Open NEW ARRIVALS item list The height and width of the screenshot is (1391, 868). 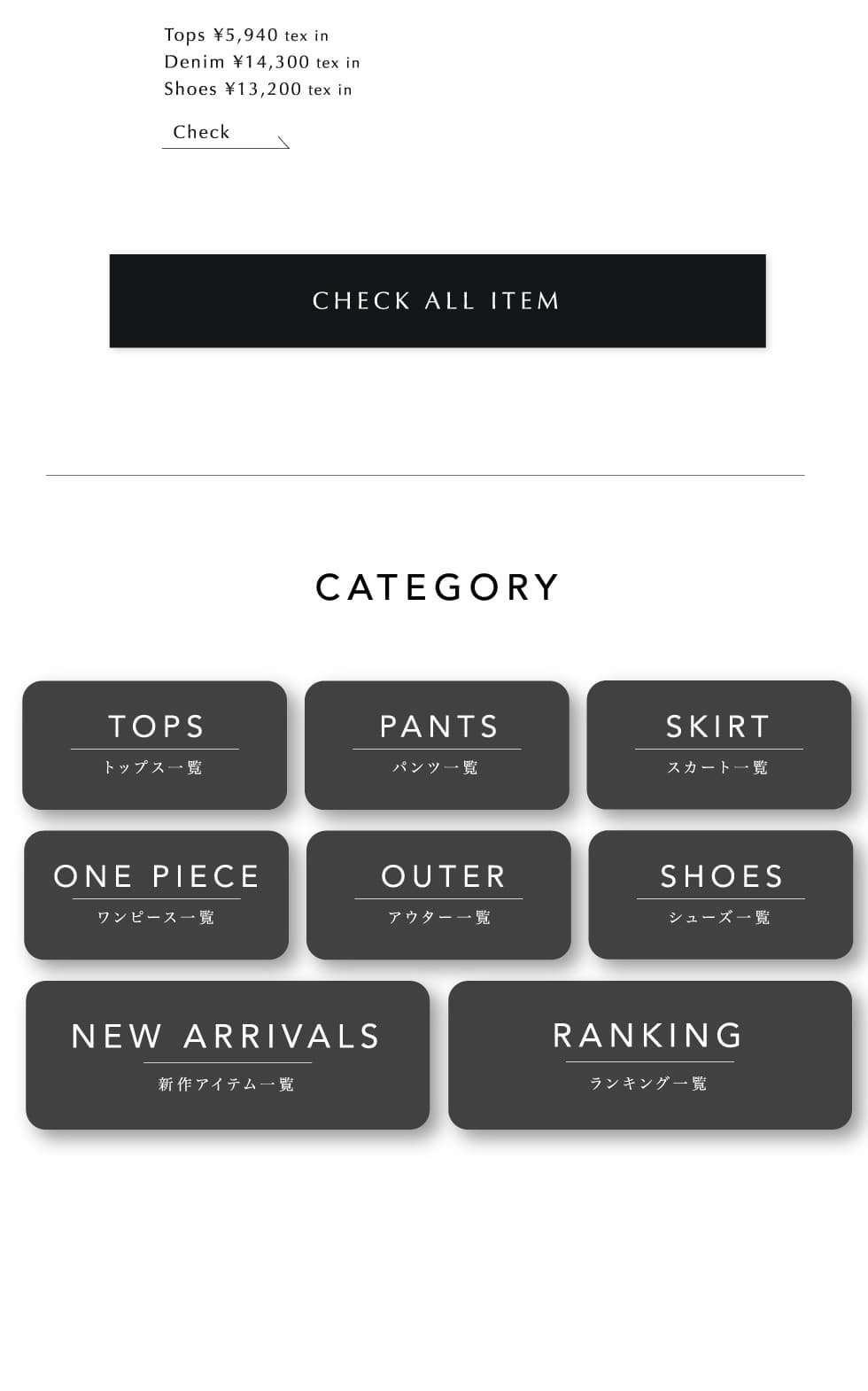(x=228, y=1055)
